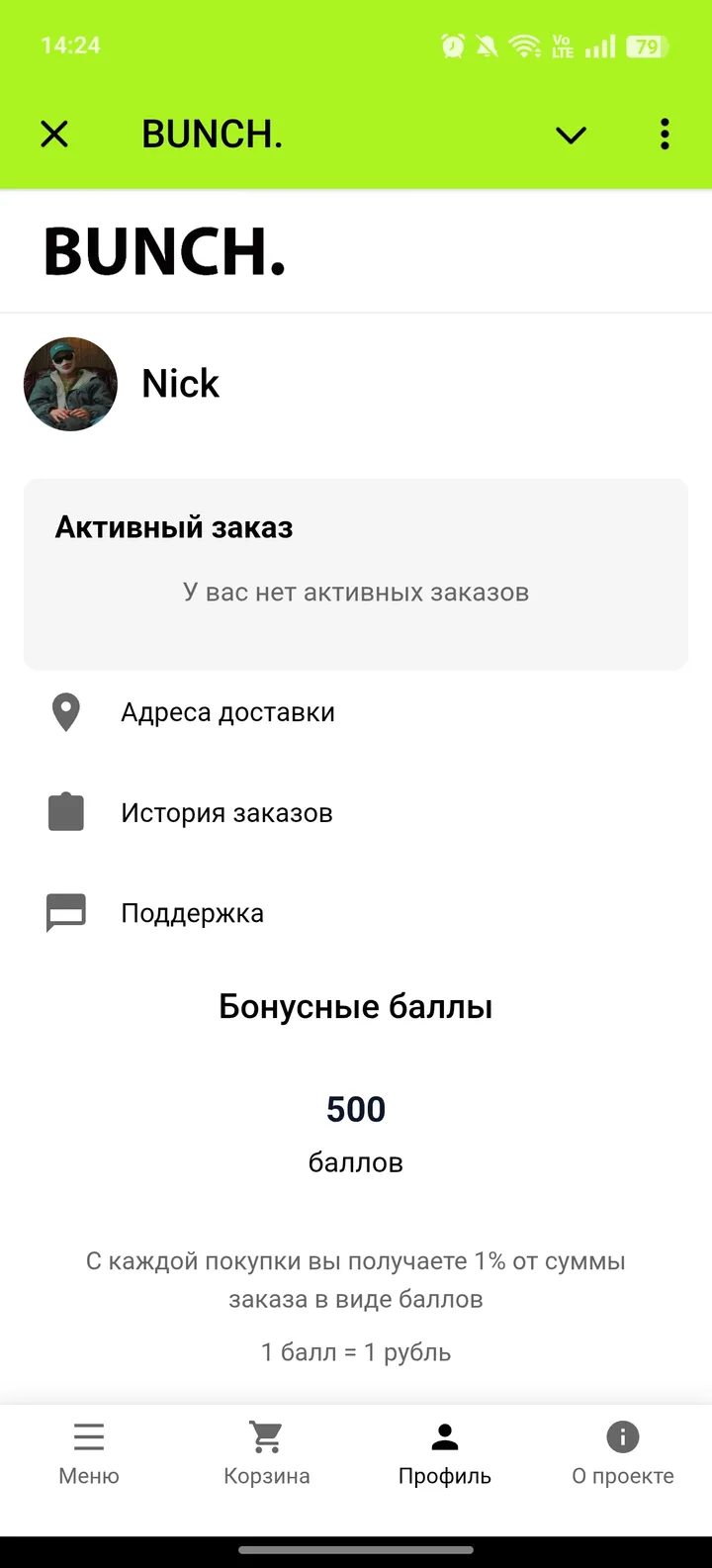Switch to the Меню tab

coord(88,1454)
